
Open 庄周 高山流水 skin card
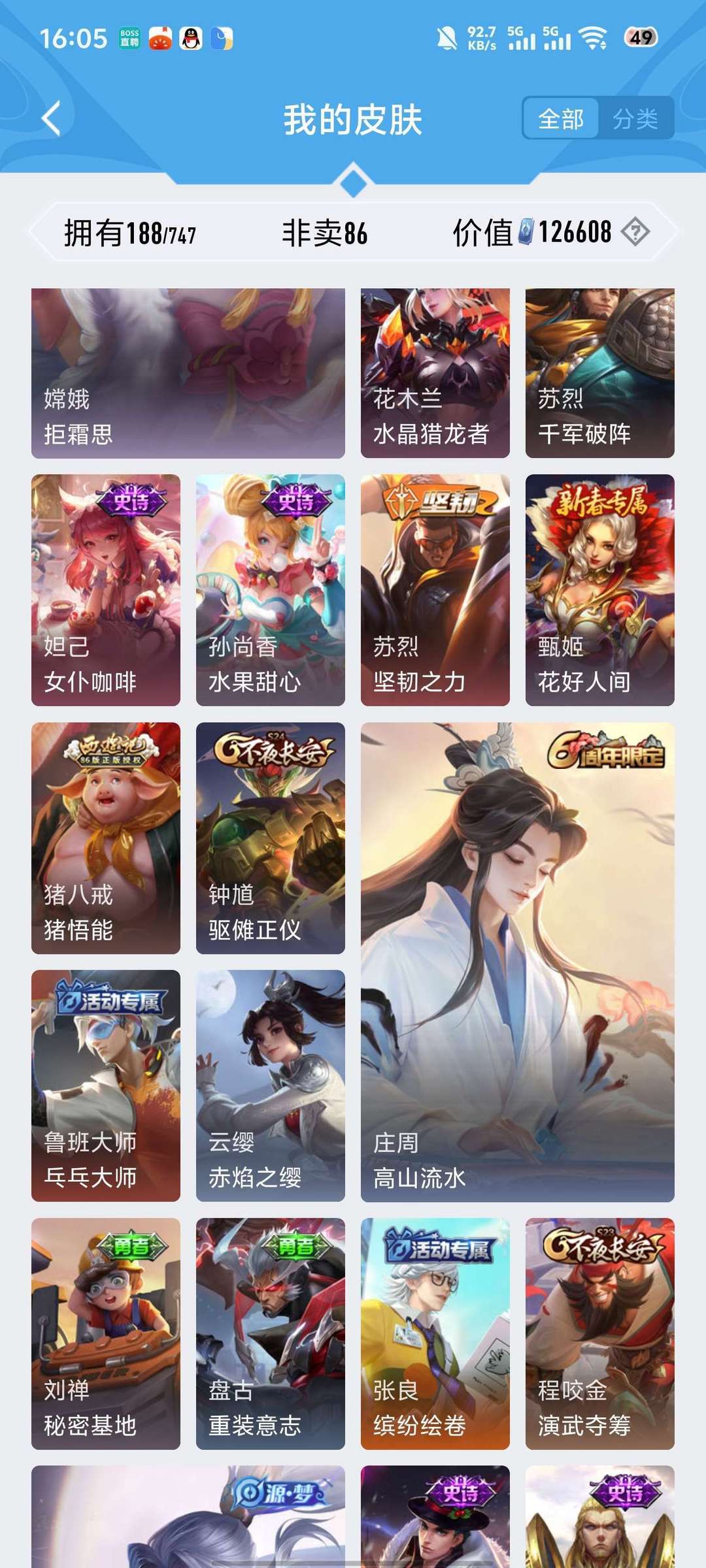(518, 962)
